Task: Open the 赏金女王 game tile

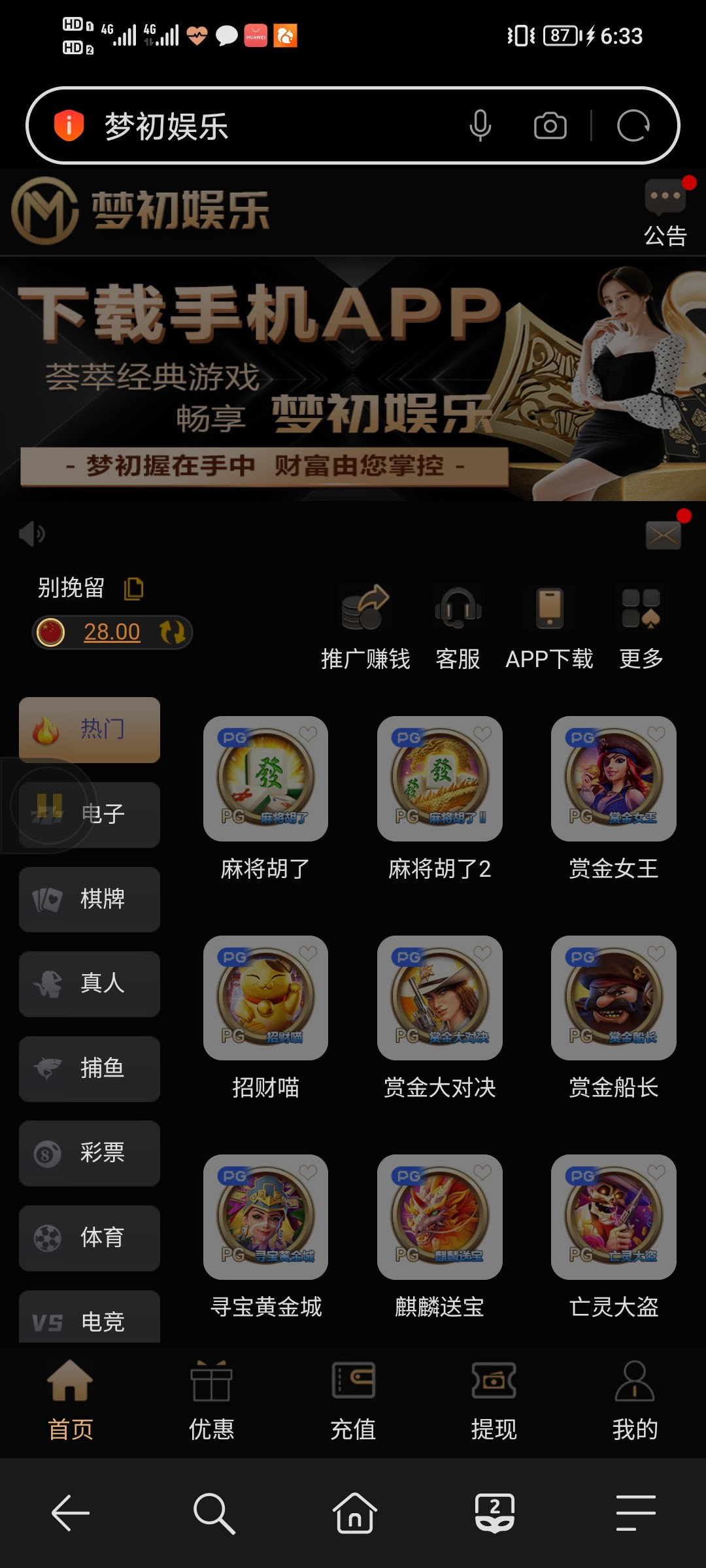Action: pyautogui.click(x=613, y=779)
